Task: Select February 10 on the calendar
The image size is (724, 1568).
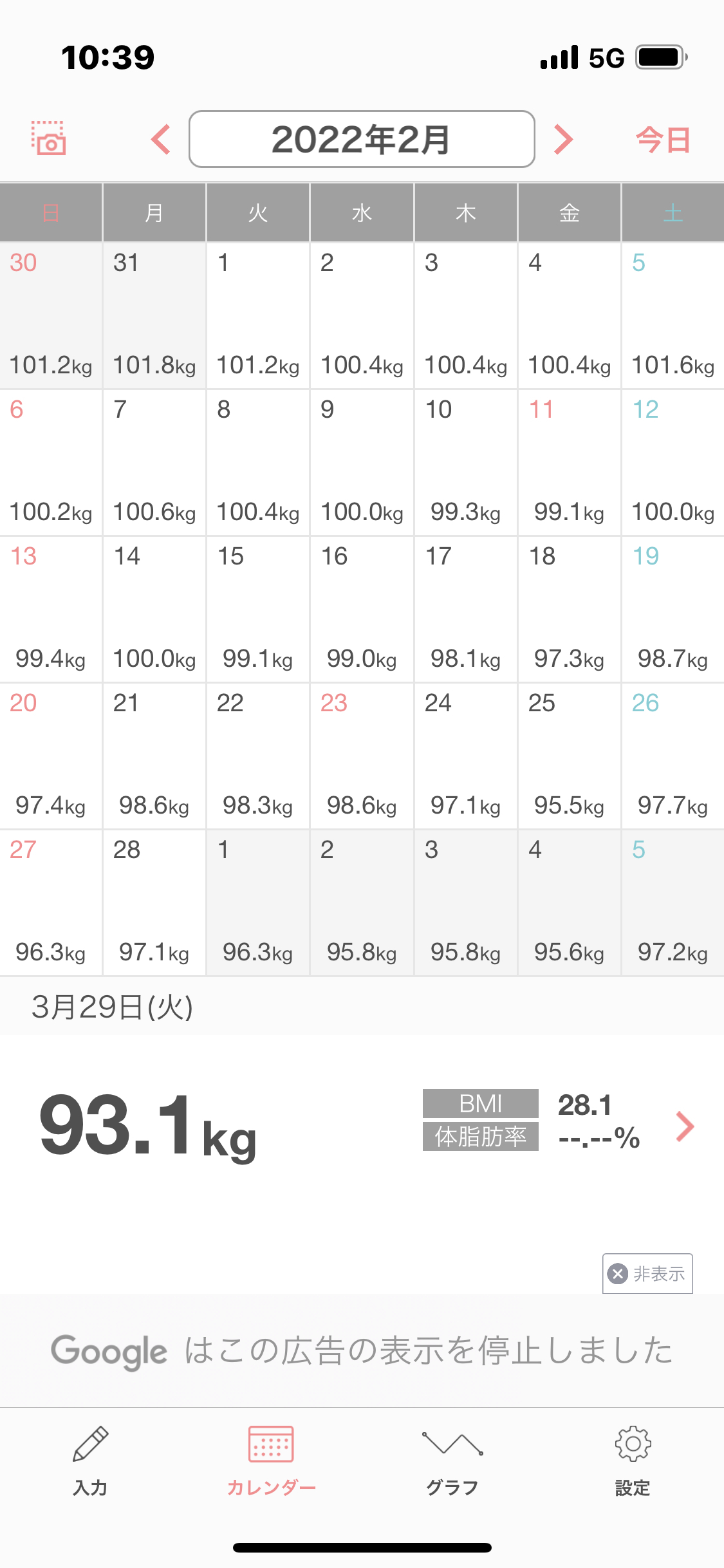Action: click(465, 462)
